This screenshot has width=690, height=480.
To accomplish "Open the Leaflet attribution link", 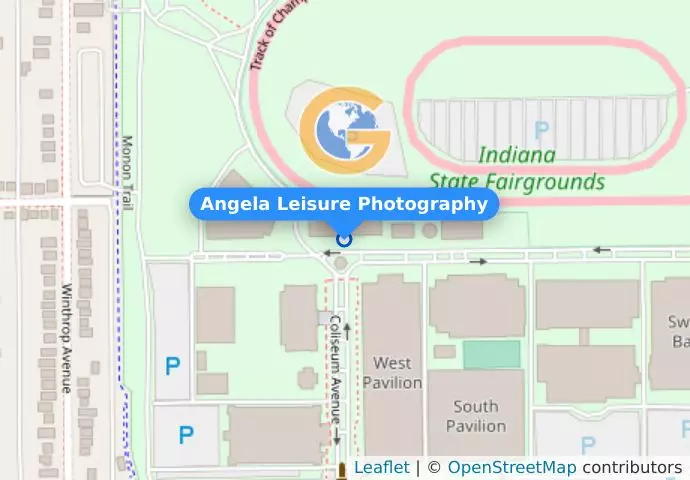I will coord(381,468).
